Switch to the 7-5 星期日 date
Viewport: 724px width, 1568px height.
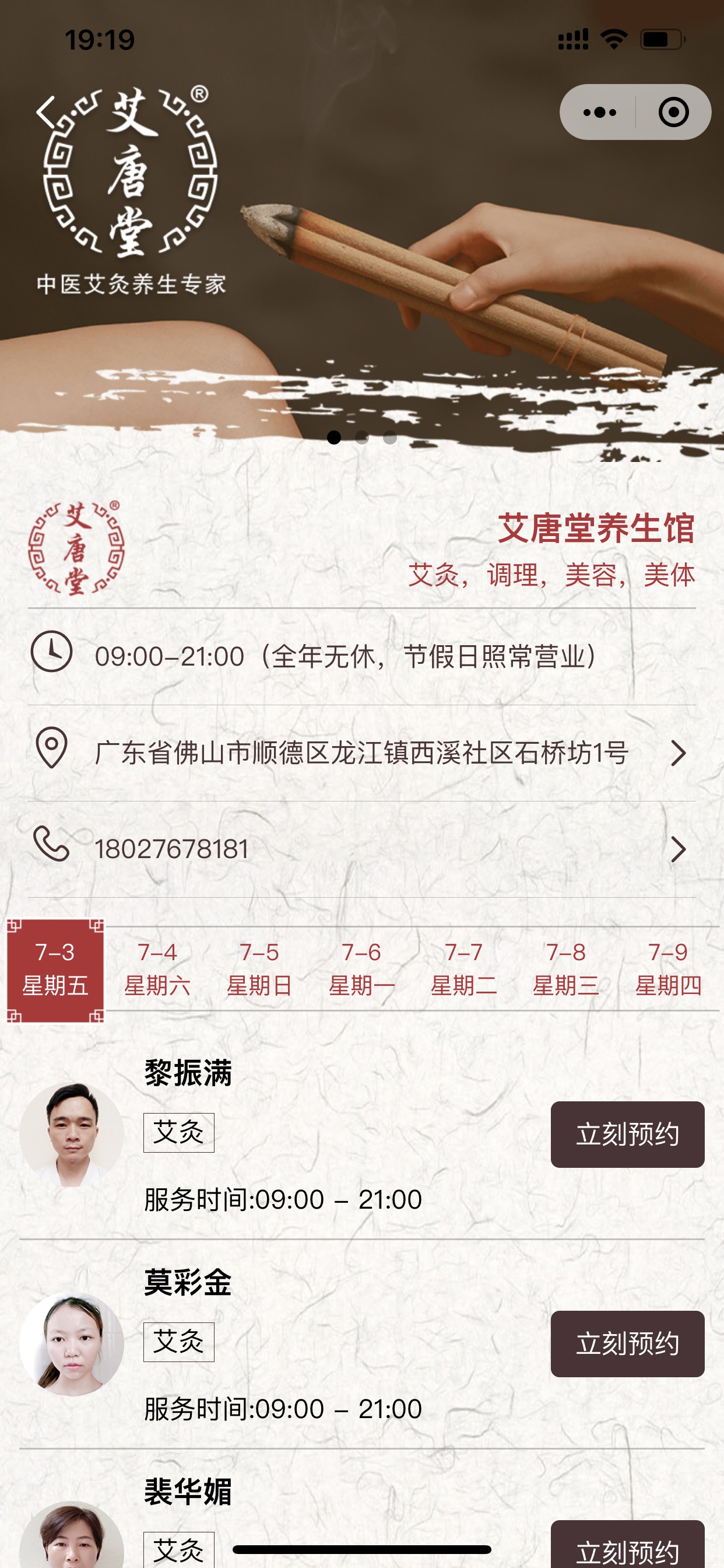coord(259,969)
